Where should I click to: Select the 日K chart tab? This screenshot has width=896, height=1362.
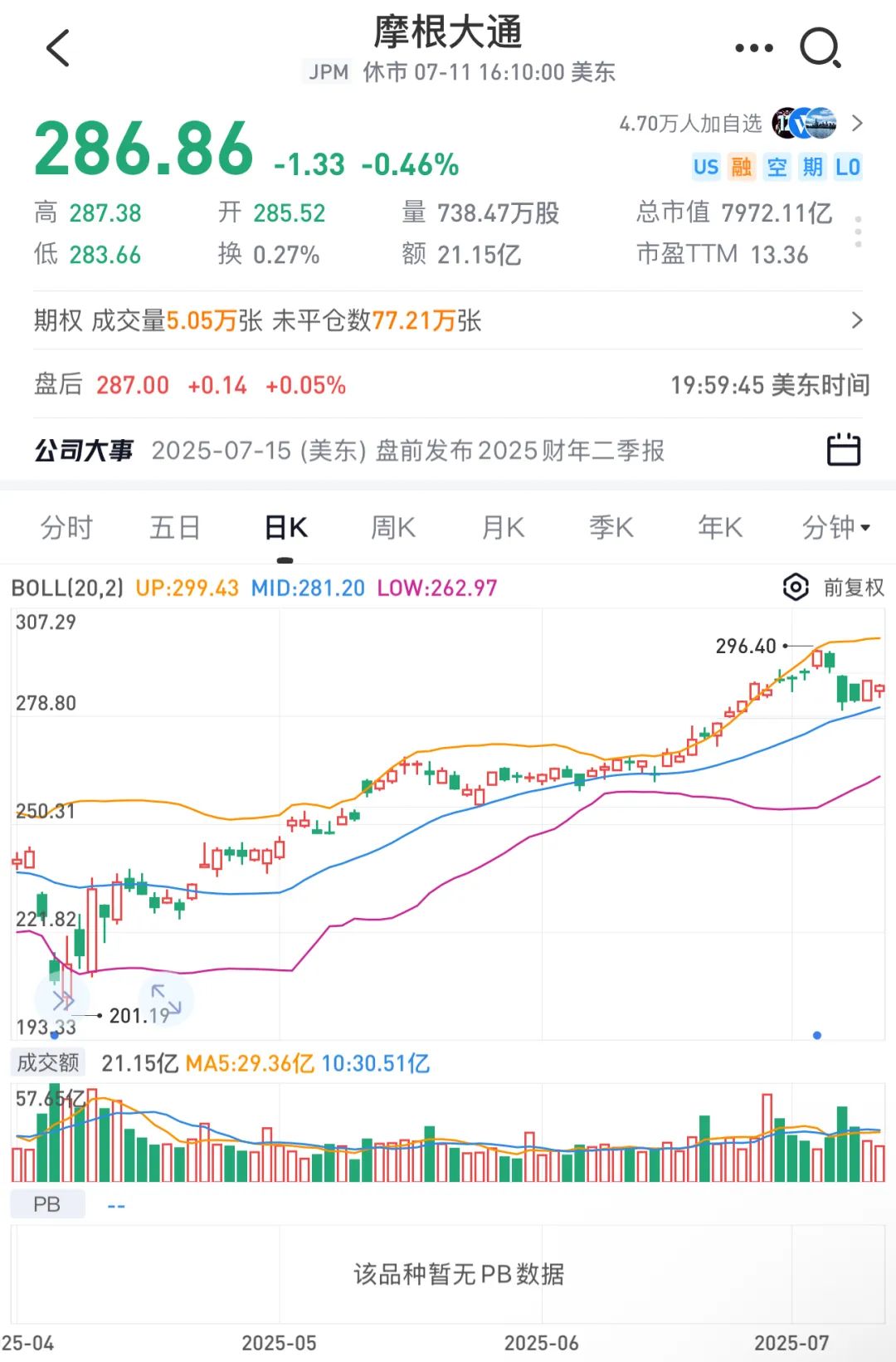(x=285, y=527)
